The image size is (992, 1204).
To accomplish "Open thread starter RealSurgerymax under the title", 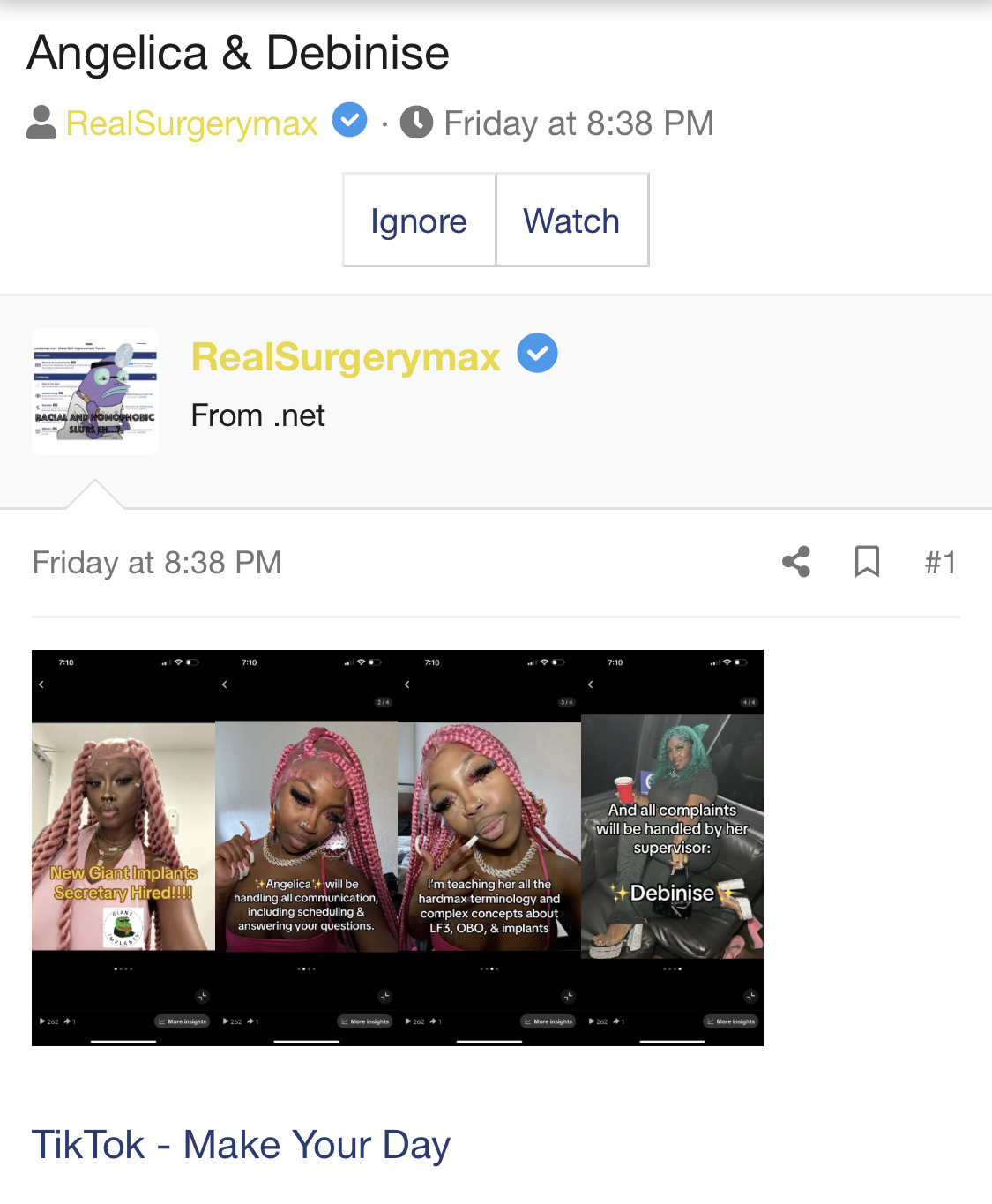I will (191, 123).
